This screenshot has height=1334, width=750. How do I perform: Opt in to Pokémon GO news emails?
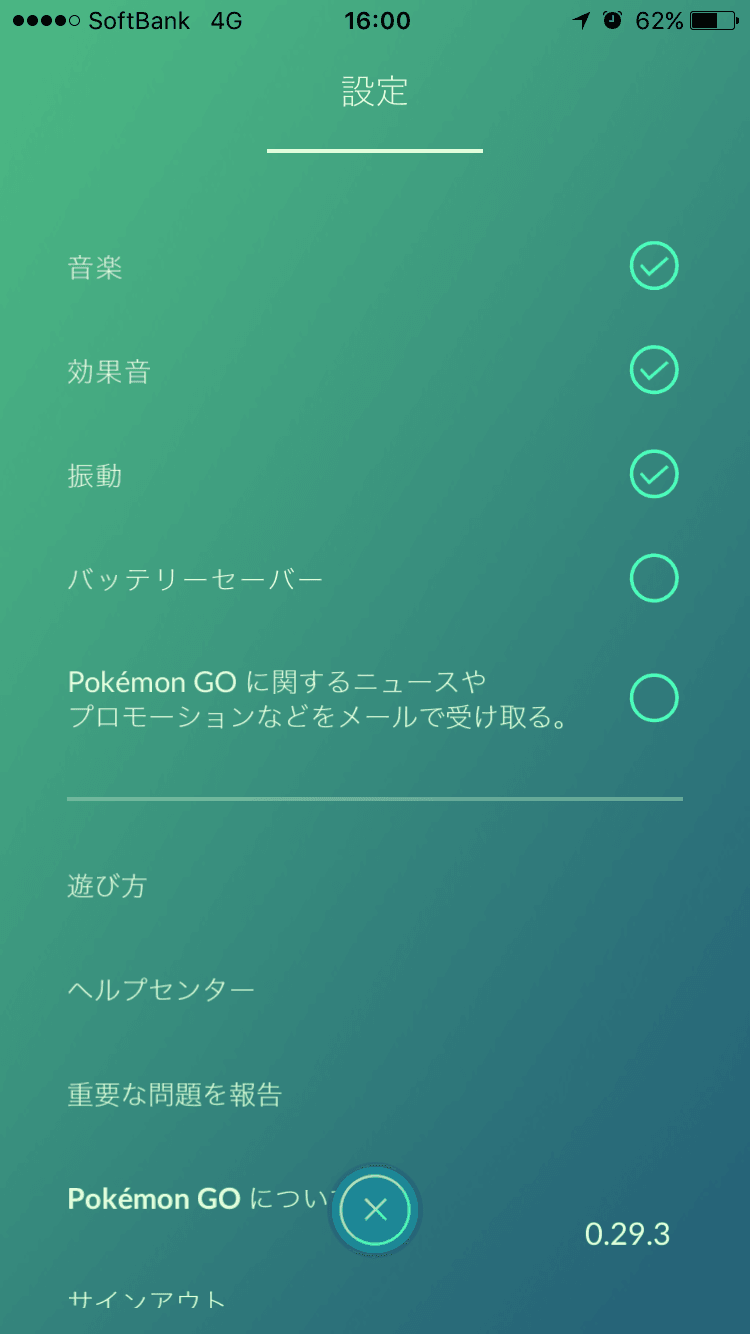tap(654, 699)
